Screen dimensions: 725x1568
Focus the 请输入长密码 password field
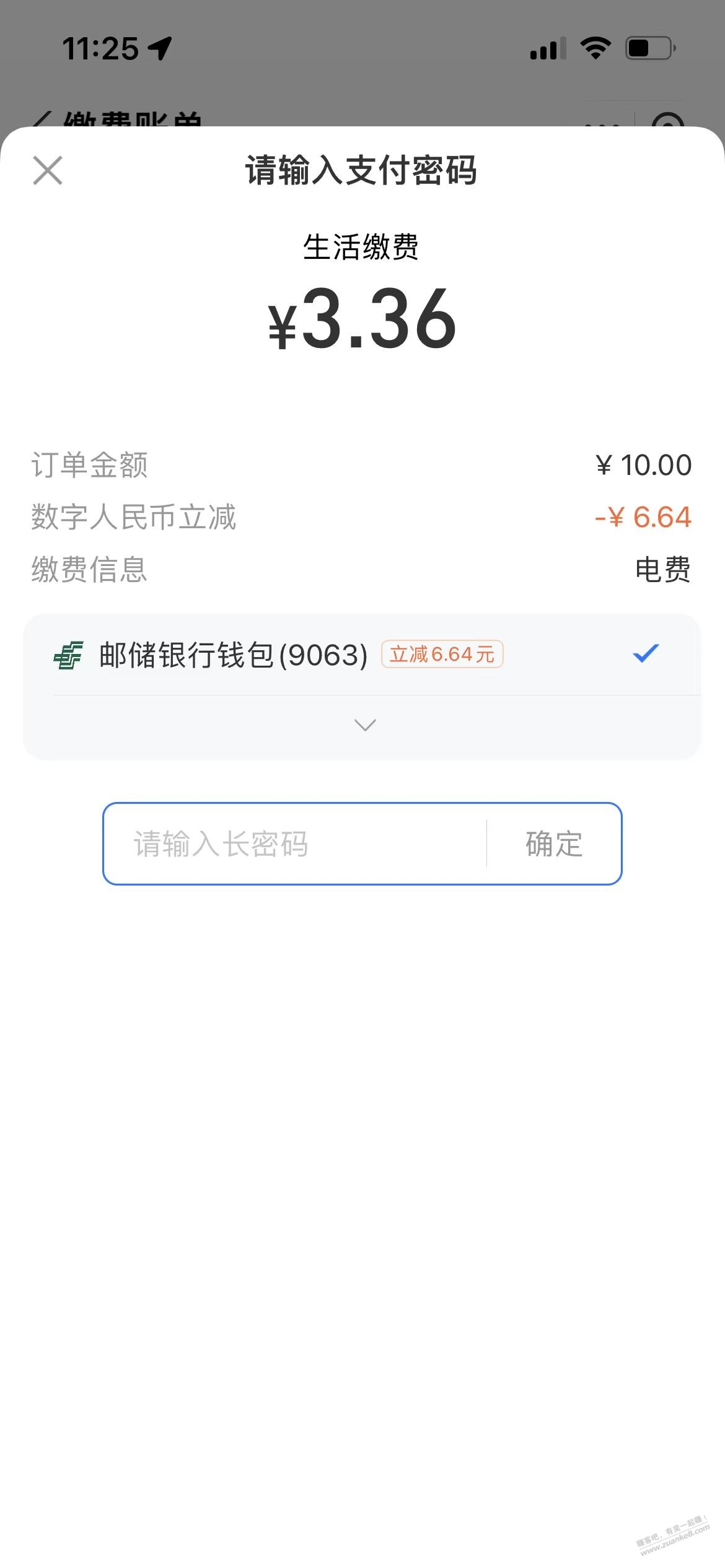pos(295,843)
